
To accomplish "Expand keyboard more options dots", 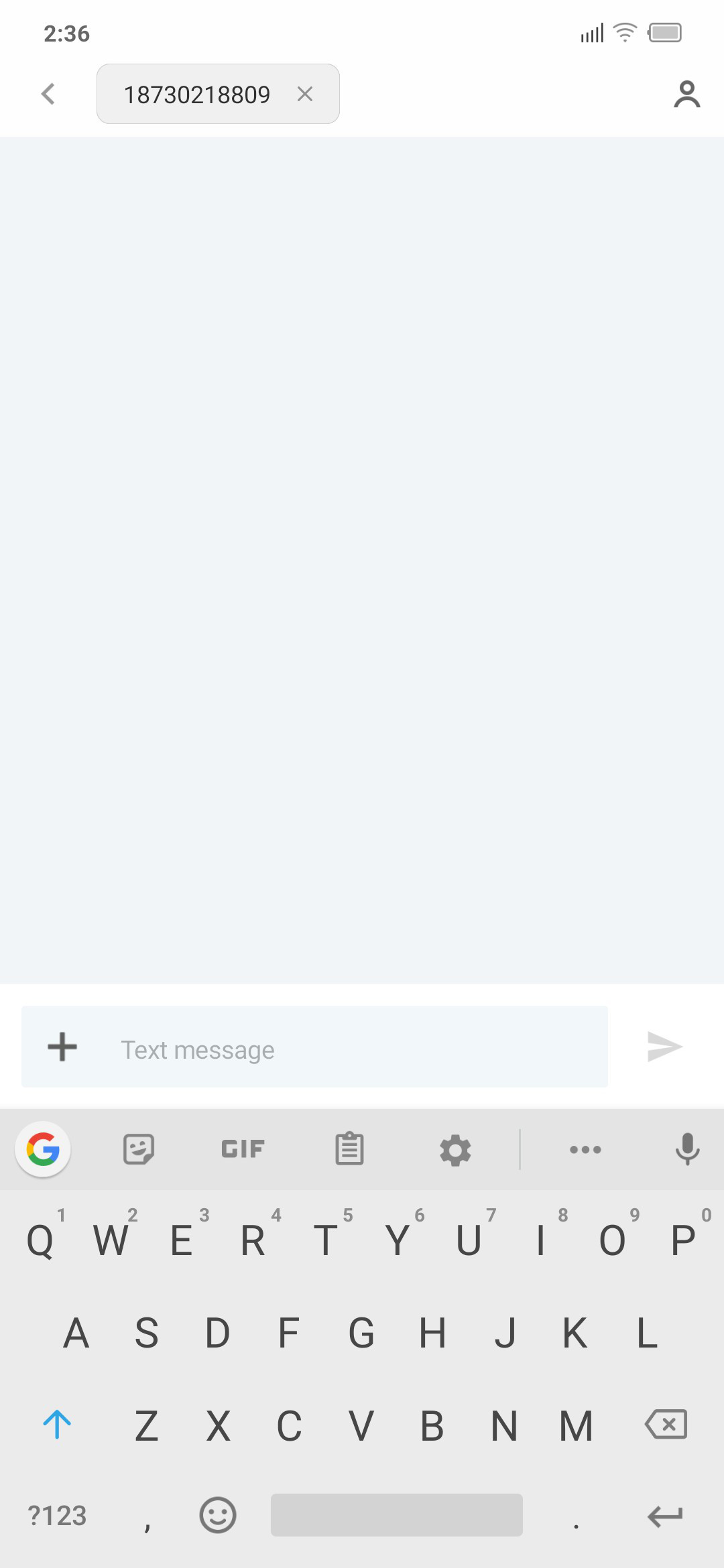I will pos(585,1150).
